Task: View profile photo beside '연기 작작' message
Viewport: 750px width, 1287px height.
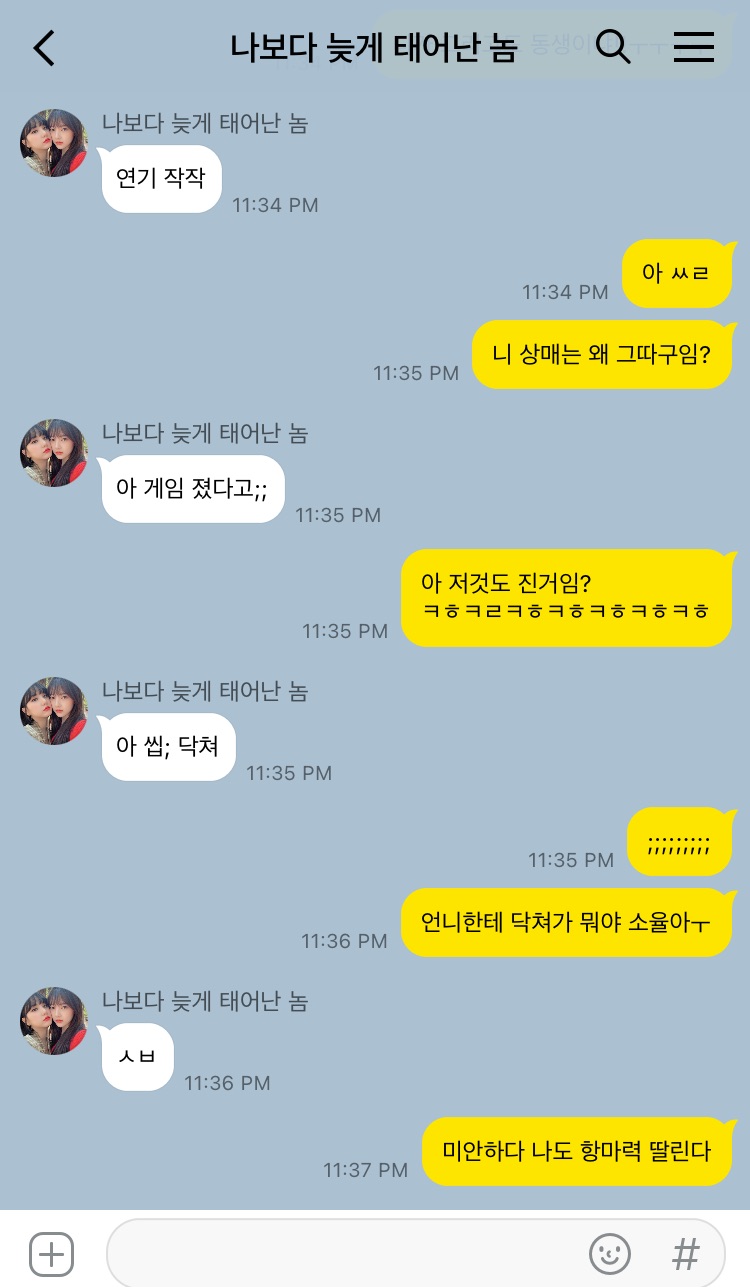Action: 54,143
